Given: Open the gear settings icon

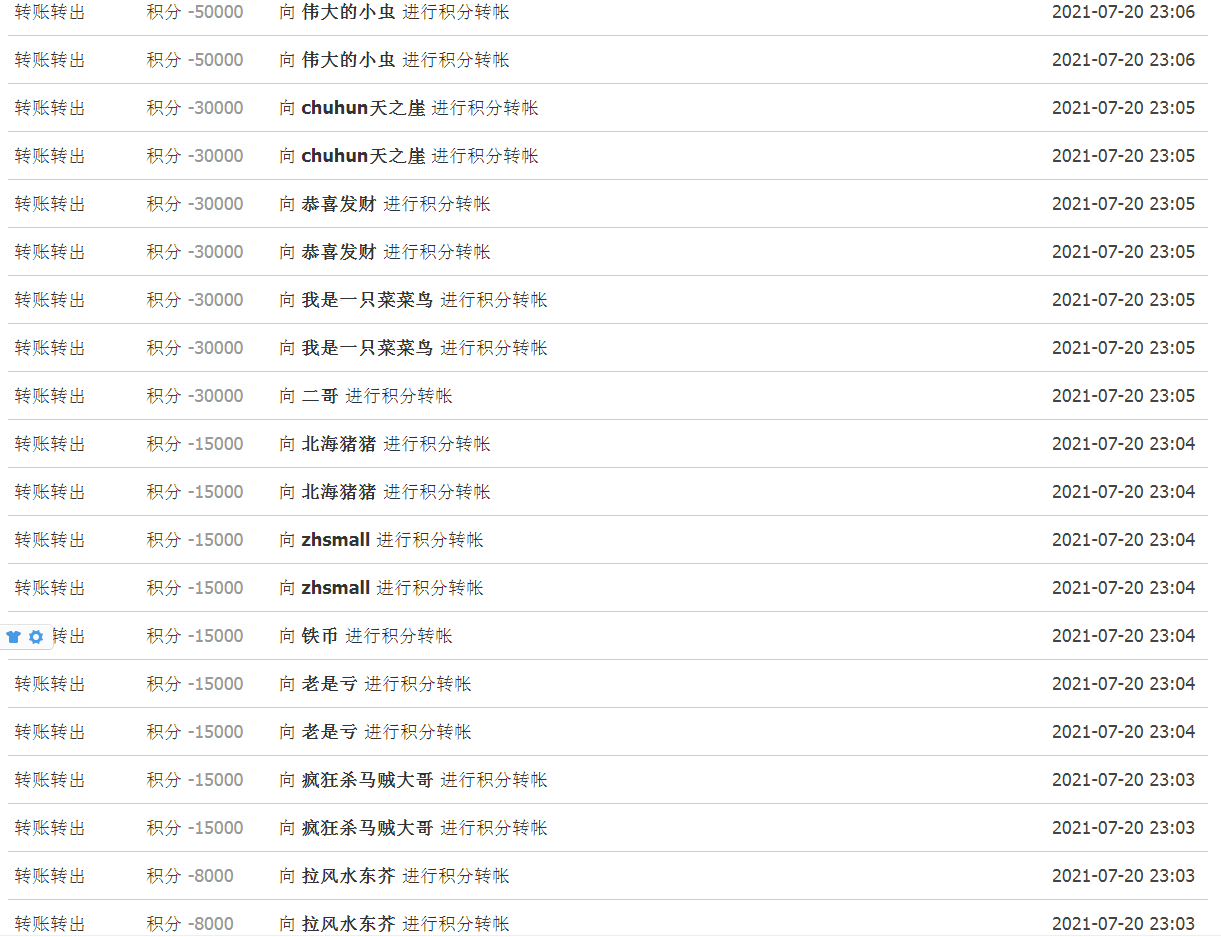Looking at the screenshot, I should pos(36,637).
